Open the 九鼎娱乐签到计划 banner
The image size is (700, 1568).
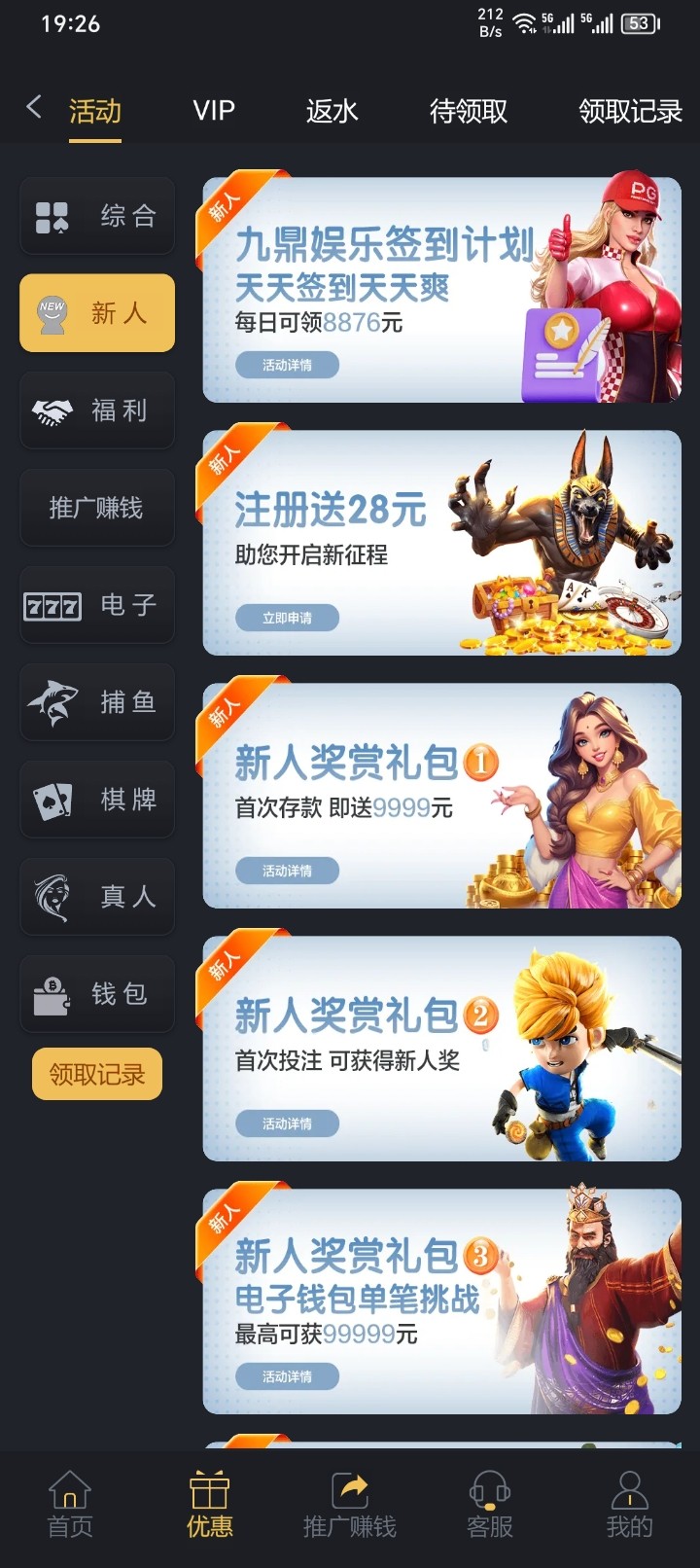click(441, 290)
